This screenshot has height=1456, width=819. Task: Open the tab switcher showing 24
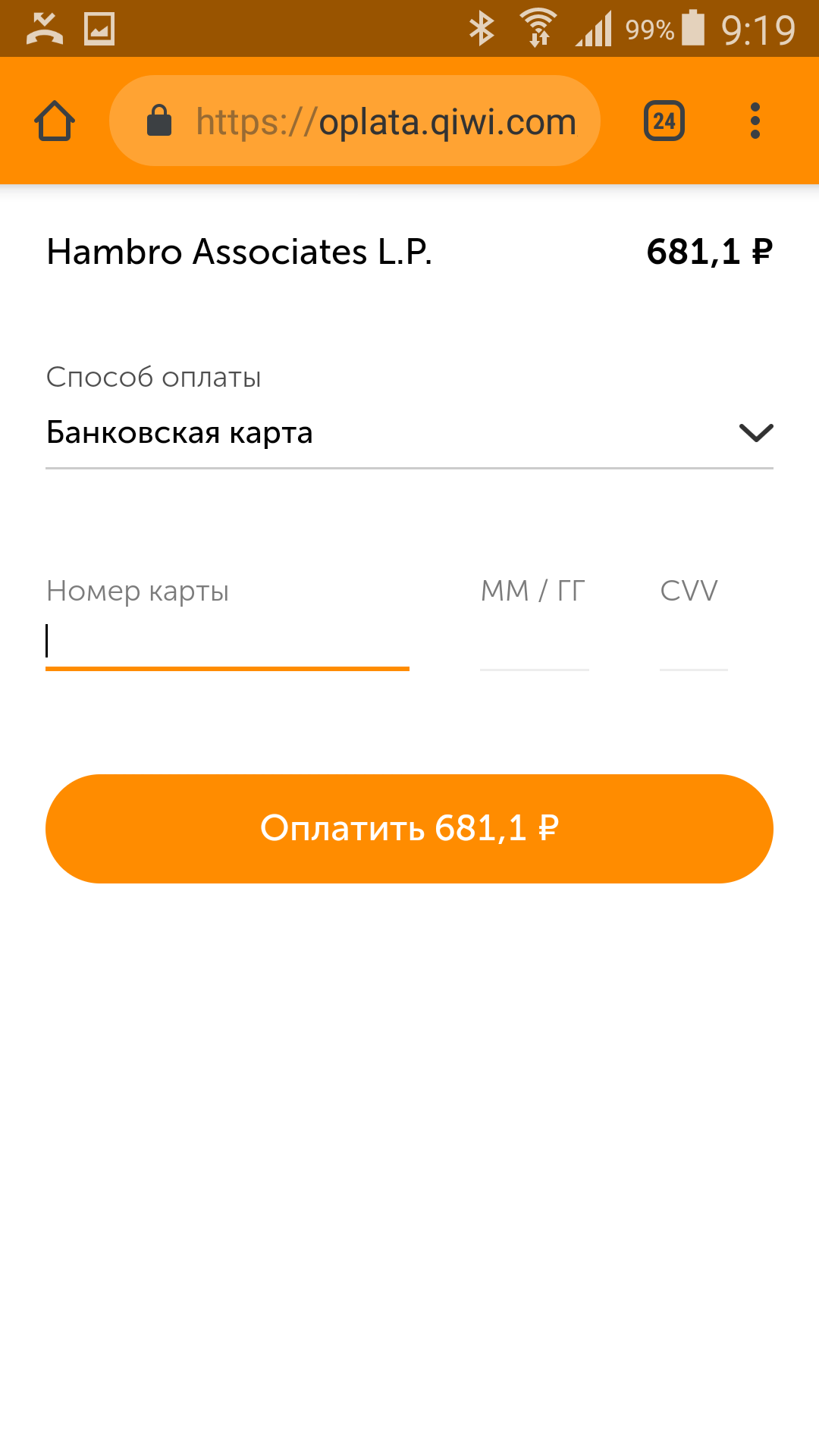(664, 121)
